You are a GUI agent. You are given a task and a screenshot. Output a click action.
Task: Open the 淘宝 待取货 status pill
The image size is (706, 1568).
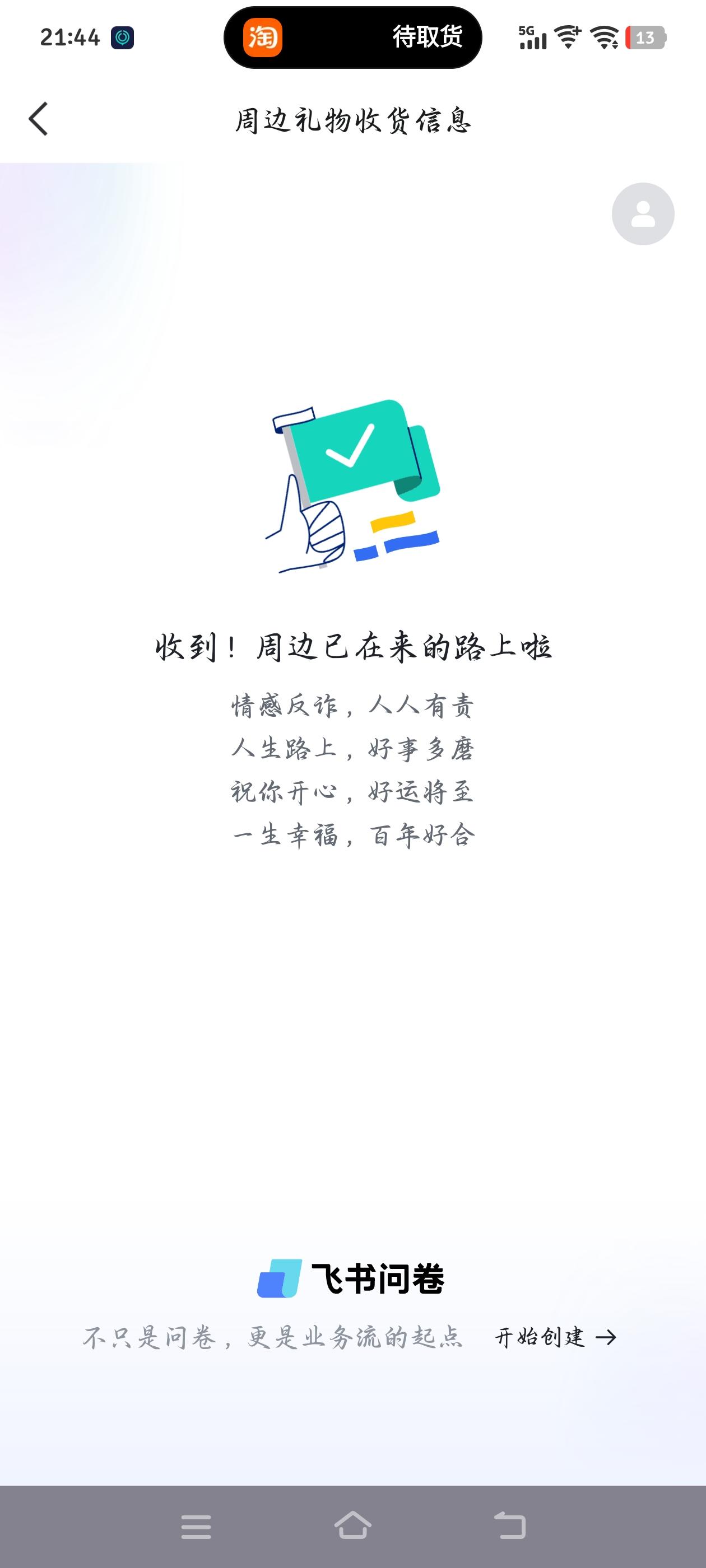[x=352, y=38]
